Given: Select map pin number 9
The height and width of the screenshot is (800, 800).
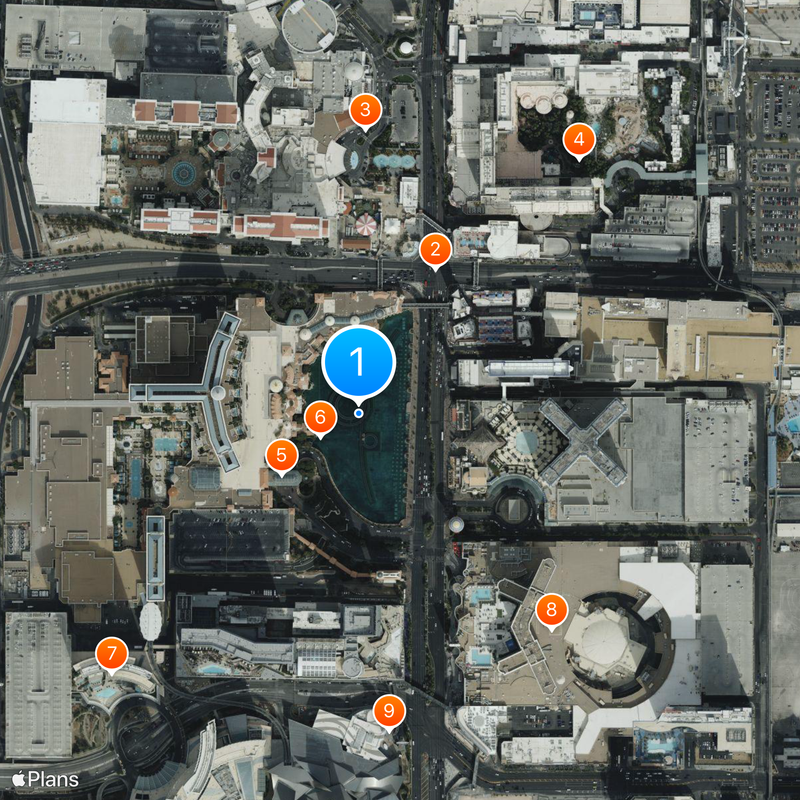Looking at the screenshot, I should [x=388, y=712].
